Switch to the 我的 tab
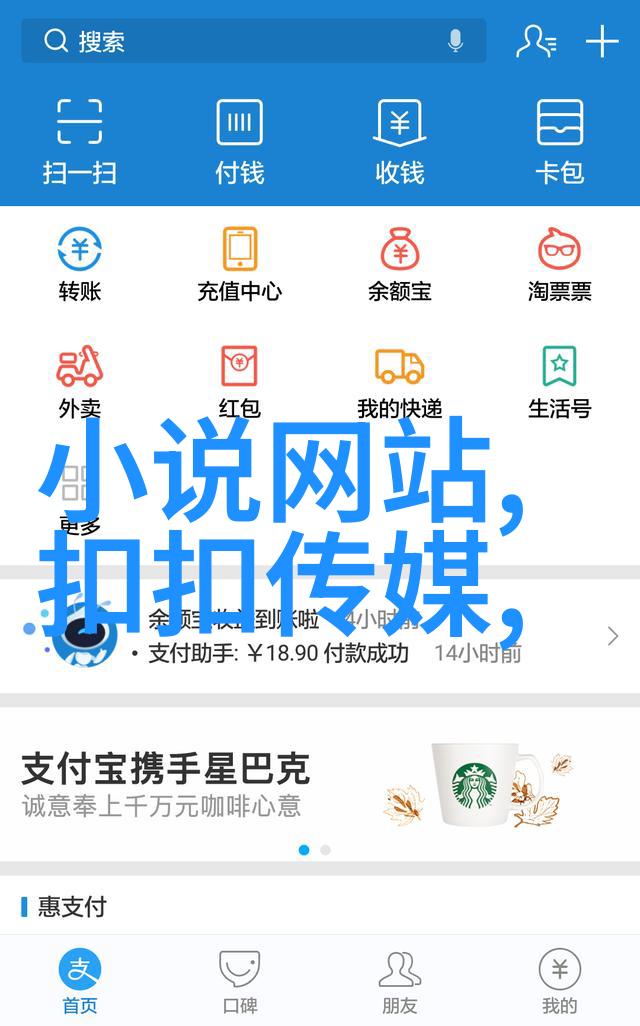This screenshot has height=1026, width=640. 560,982
